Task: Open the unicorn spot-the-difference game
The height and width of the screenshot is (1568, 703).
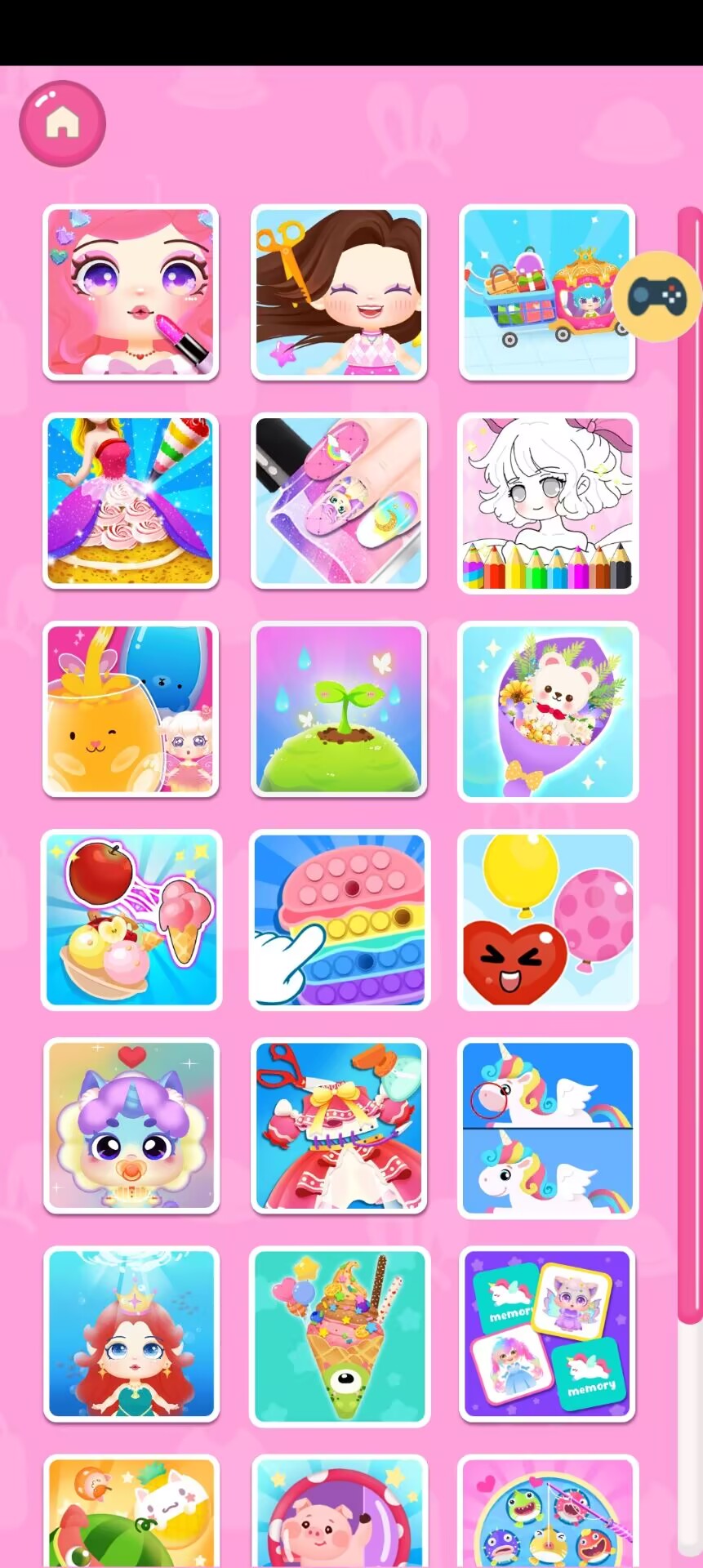Action: tap(548, 1128)
